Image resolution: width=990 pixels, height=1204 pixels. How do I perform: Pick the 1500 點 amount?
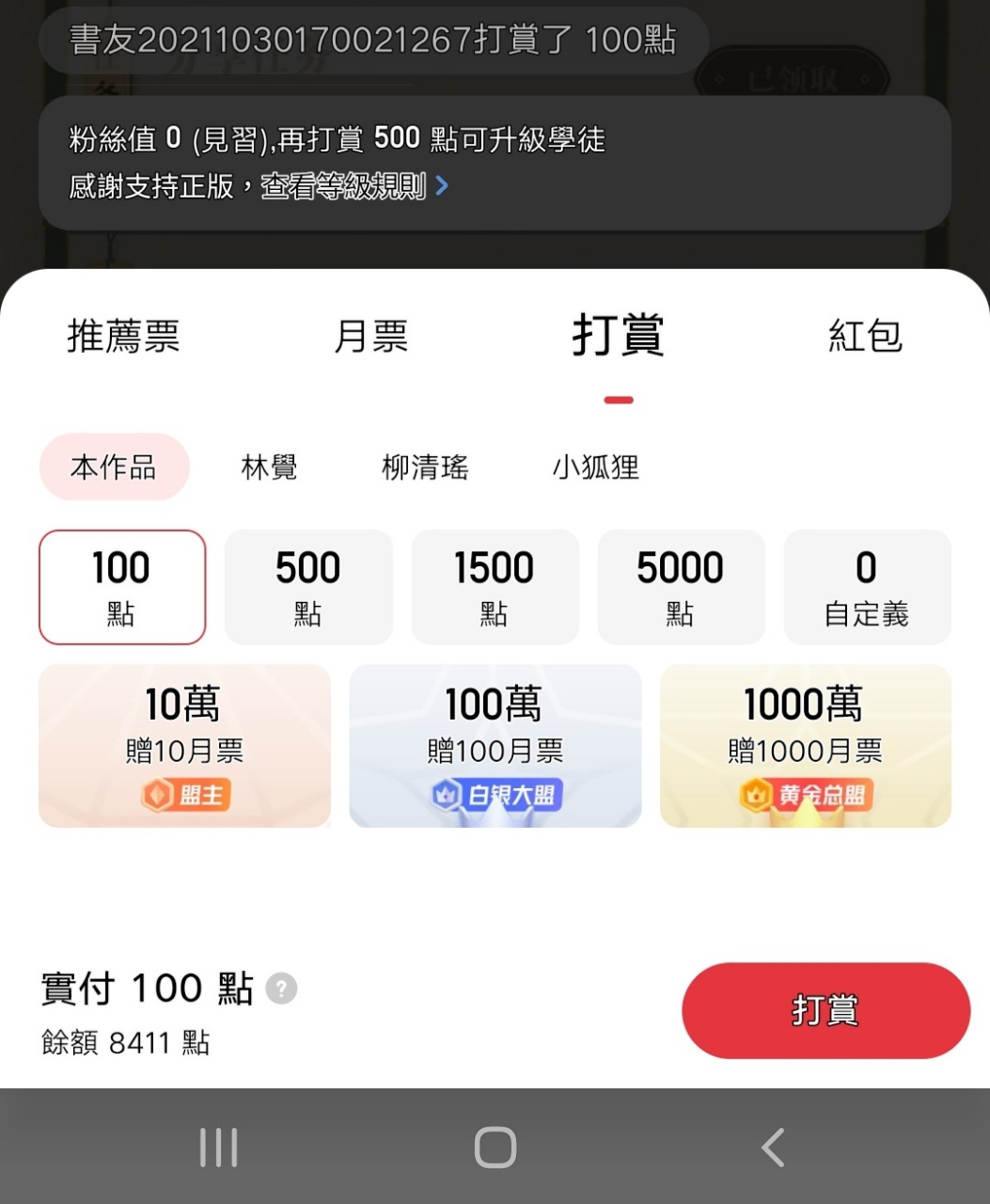click(495, 587)
